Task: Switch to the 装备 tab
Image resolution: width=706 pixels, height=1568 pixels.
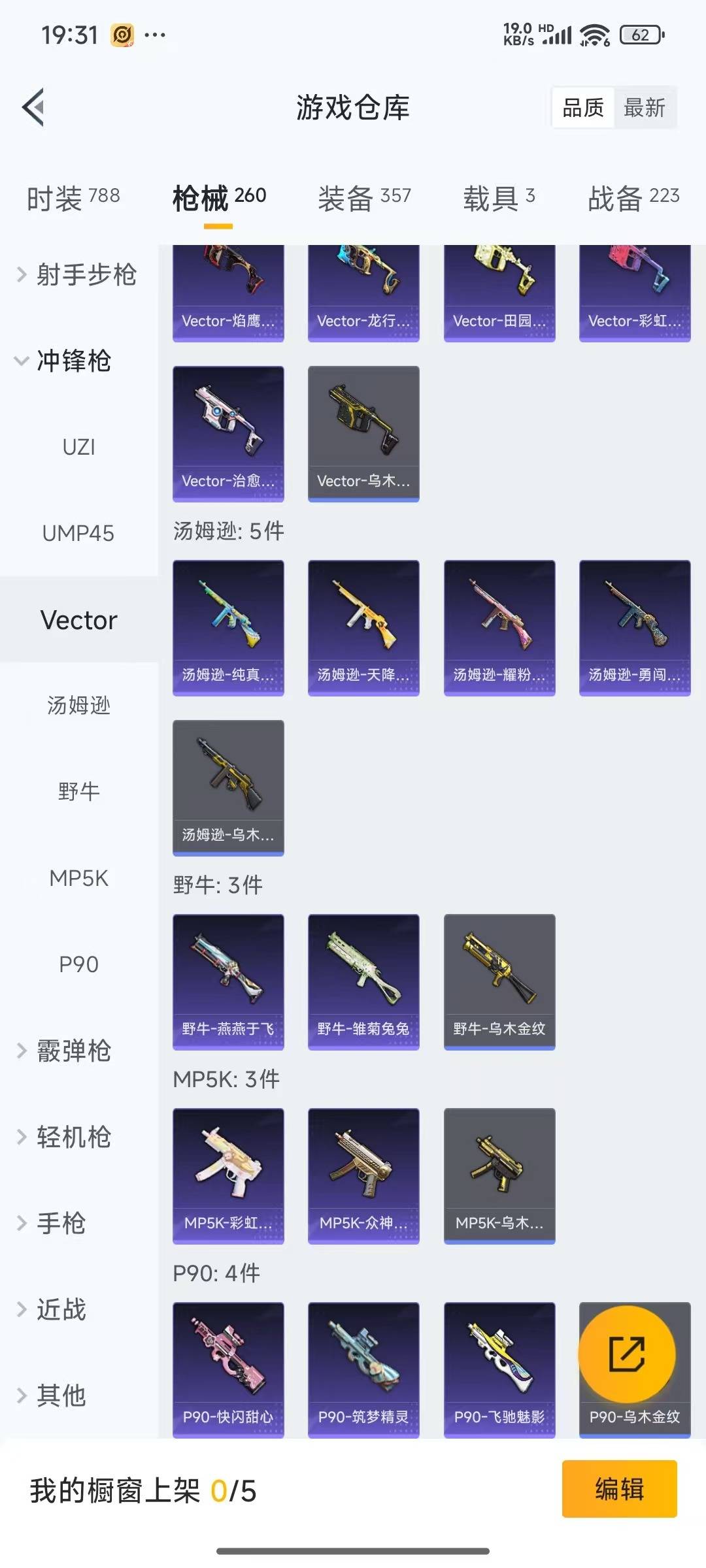Action: 364,198
